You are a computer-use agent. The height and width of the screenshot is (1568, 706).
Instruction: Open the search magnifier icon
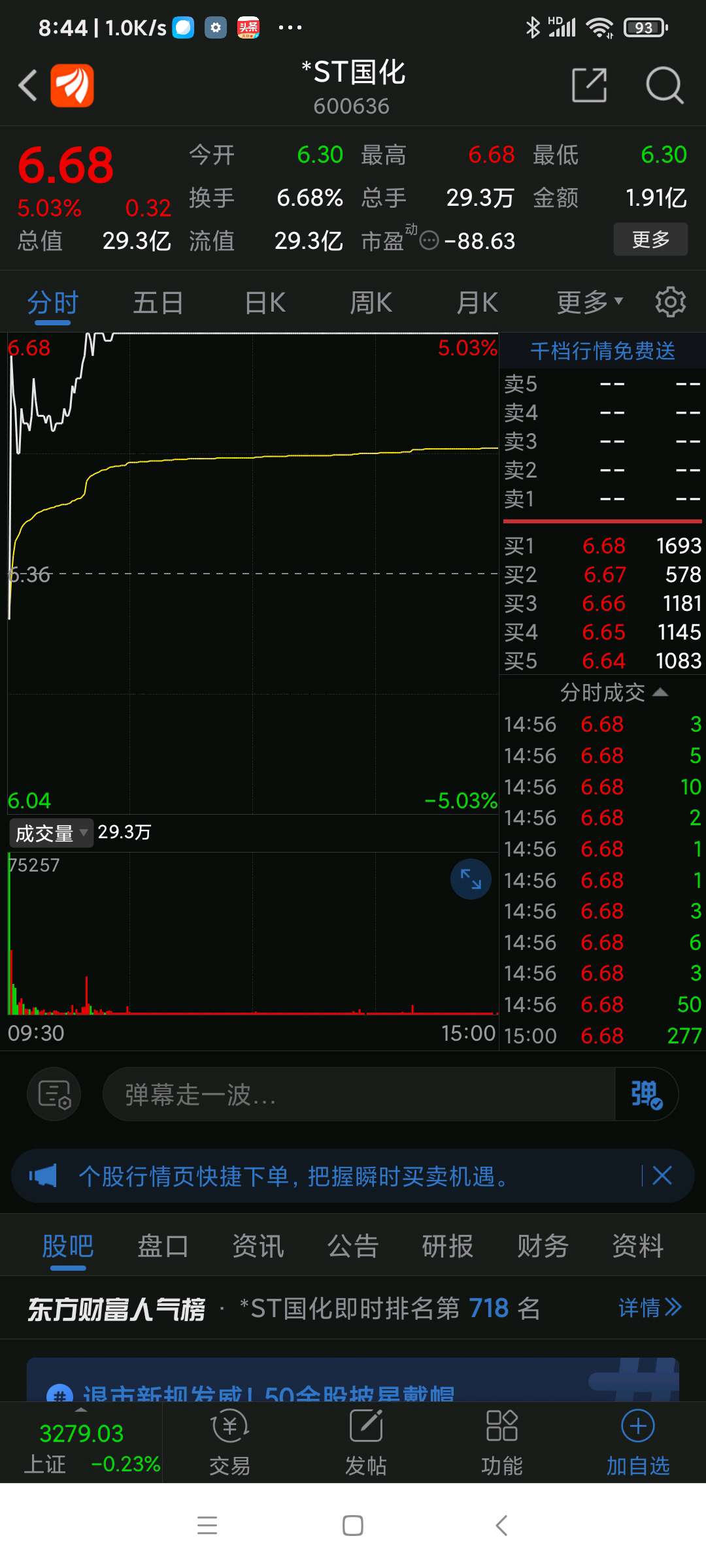point(664,85)
